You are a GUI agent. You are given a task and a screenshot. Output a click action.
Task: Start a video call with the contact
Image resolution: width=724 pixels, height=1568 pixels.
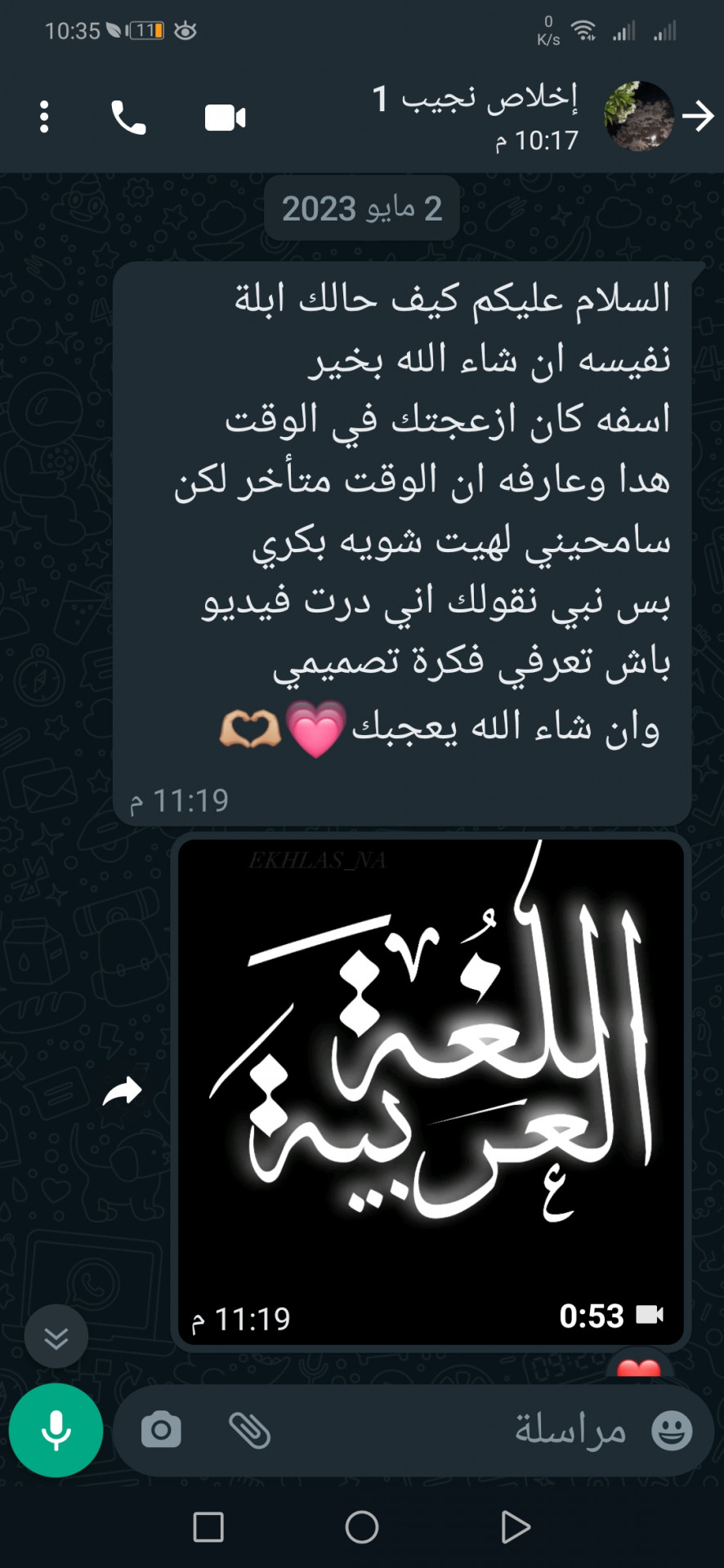[225, 118]
